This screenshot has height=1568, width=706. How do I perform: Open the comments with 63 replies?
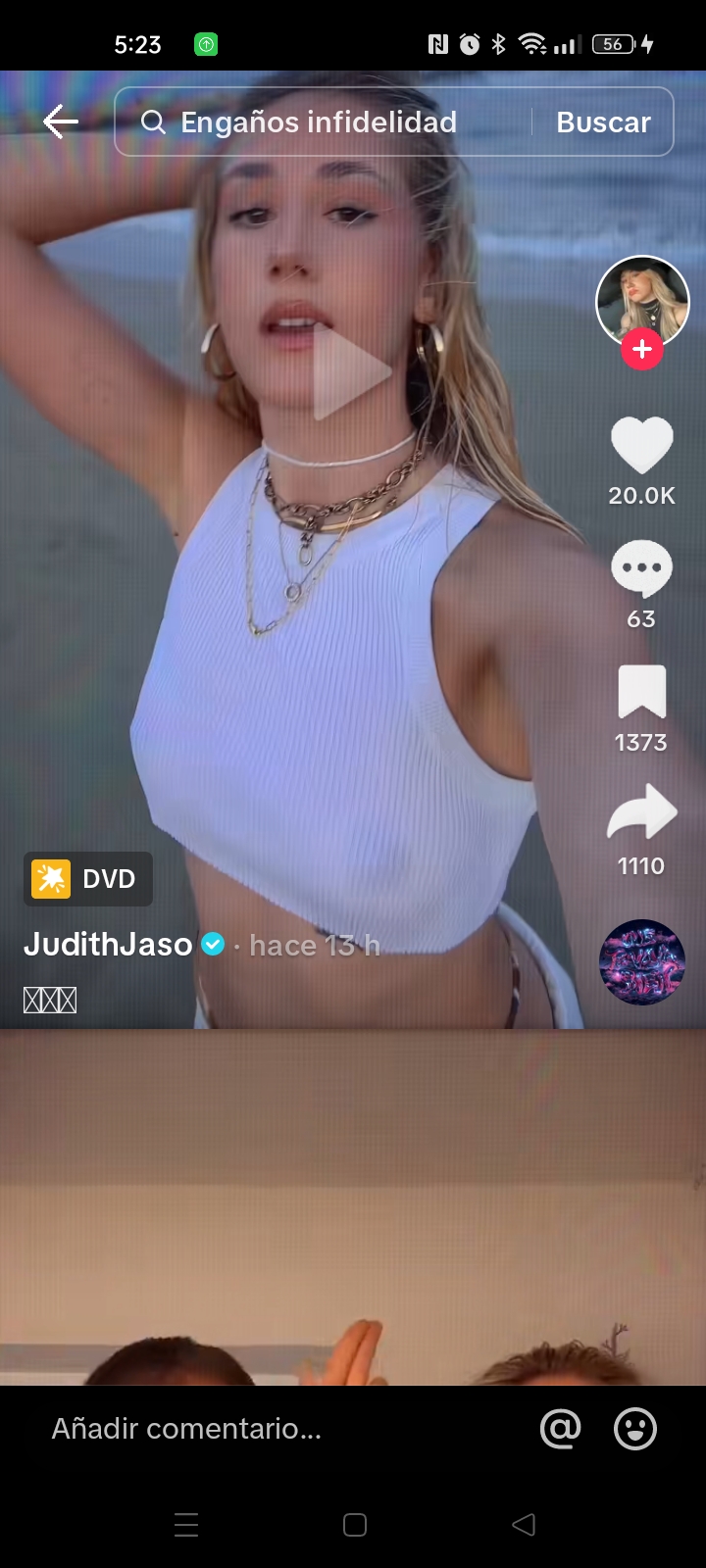coord(642,569)
